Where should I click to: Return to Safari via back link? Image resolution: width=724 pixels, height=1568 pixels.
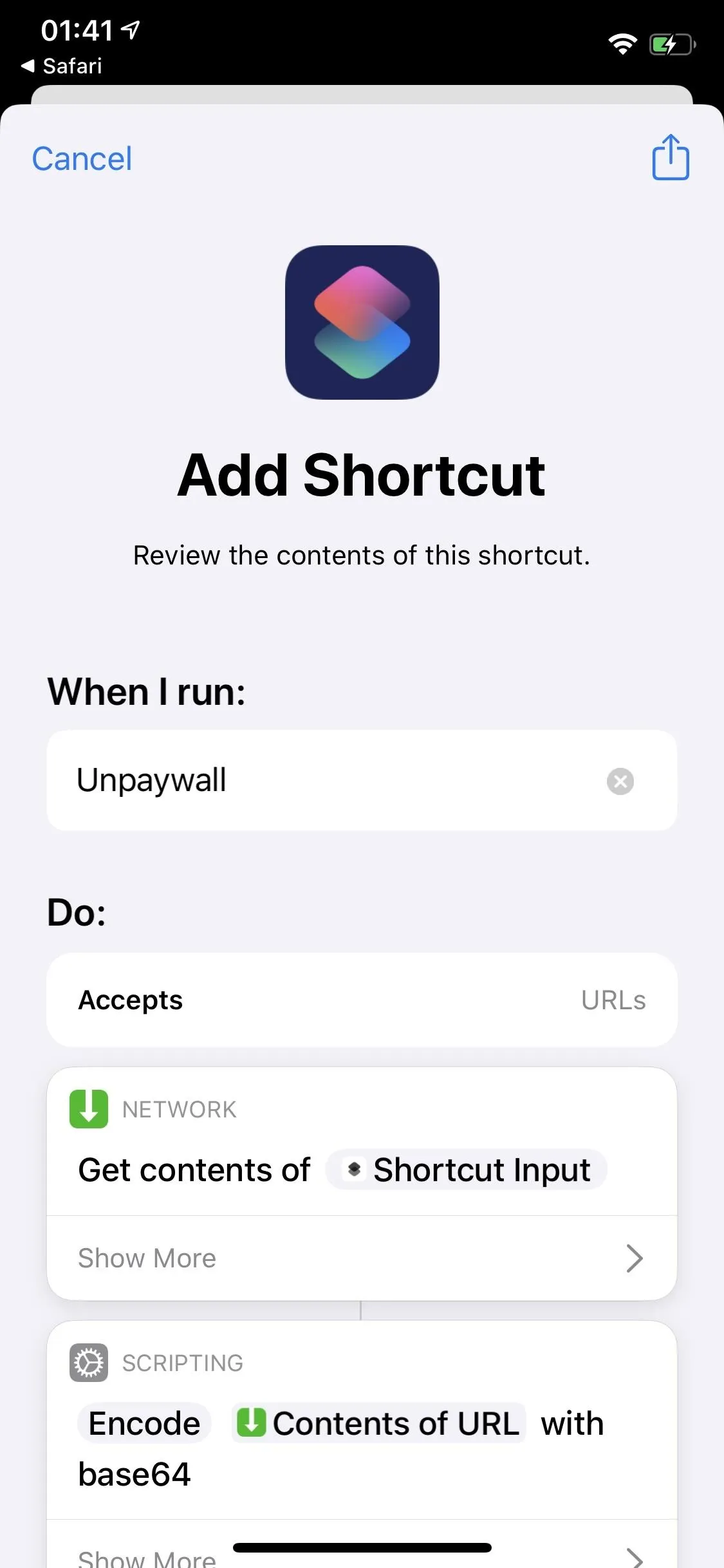click(62, 66)
